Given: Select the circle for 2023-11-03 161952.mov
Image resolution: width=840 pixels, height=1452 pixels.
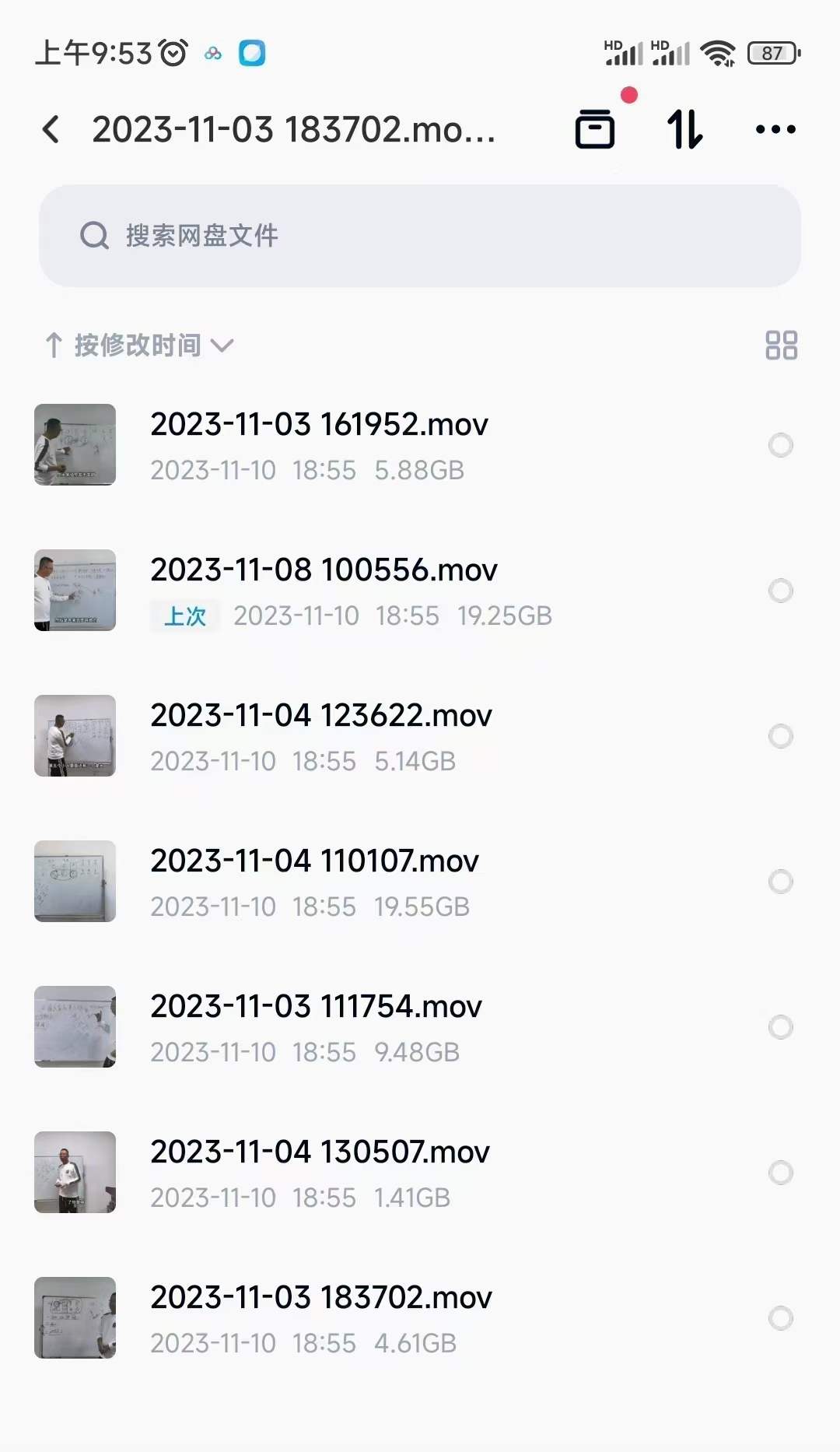Looking at the screenshot, I should click(x=780, y=445).
